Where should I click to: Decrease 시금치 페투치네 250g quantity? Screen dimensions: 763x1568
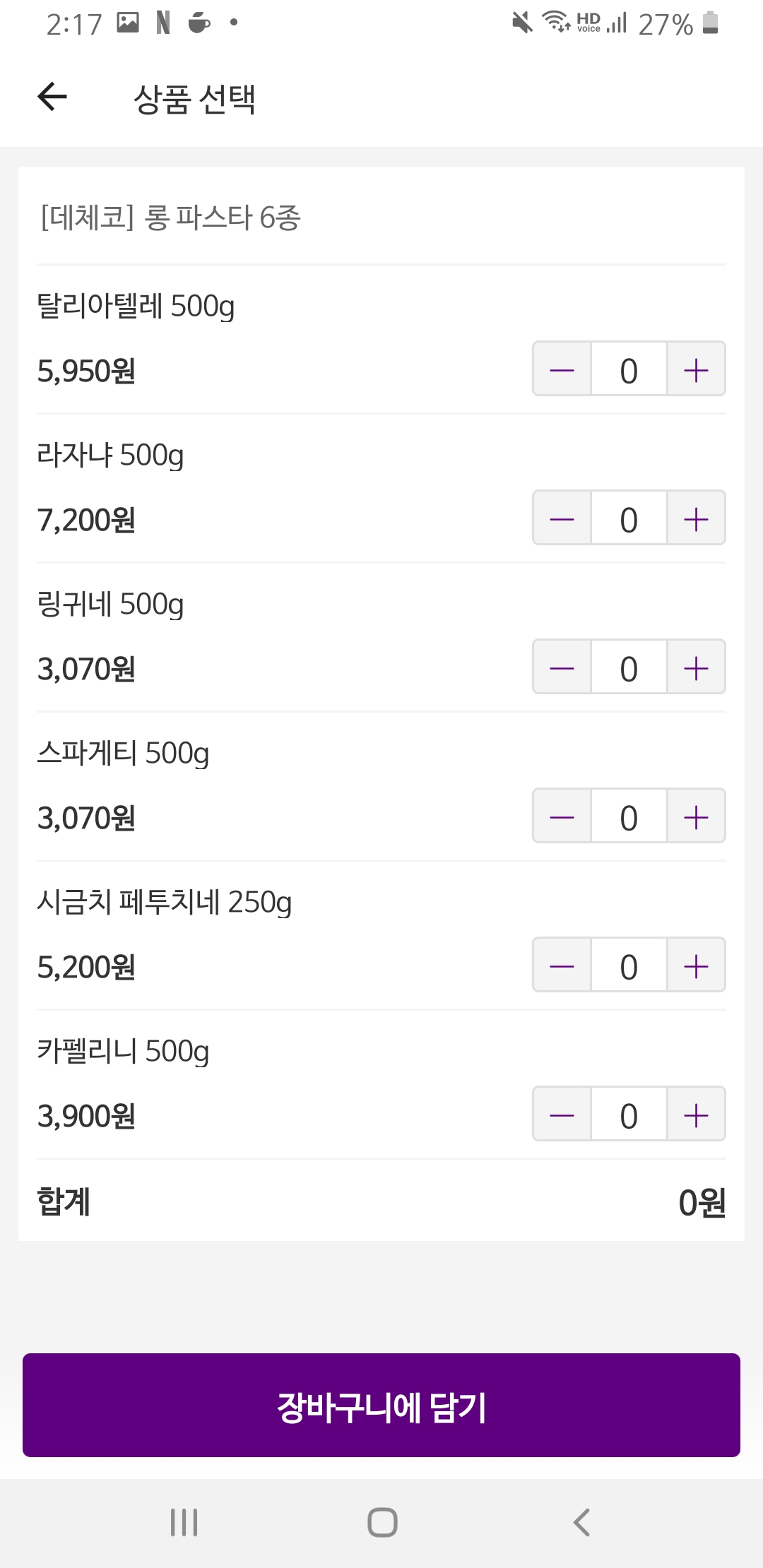(562, 966)
